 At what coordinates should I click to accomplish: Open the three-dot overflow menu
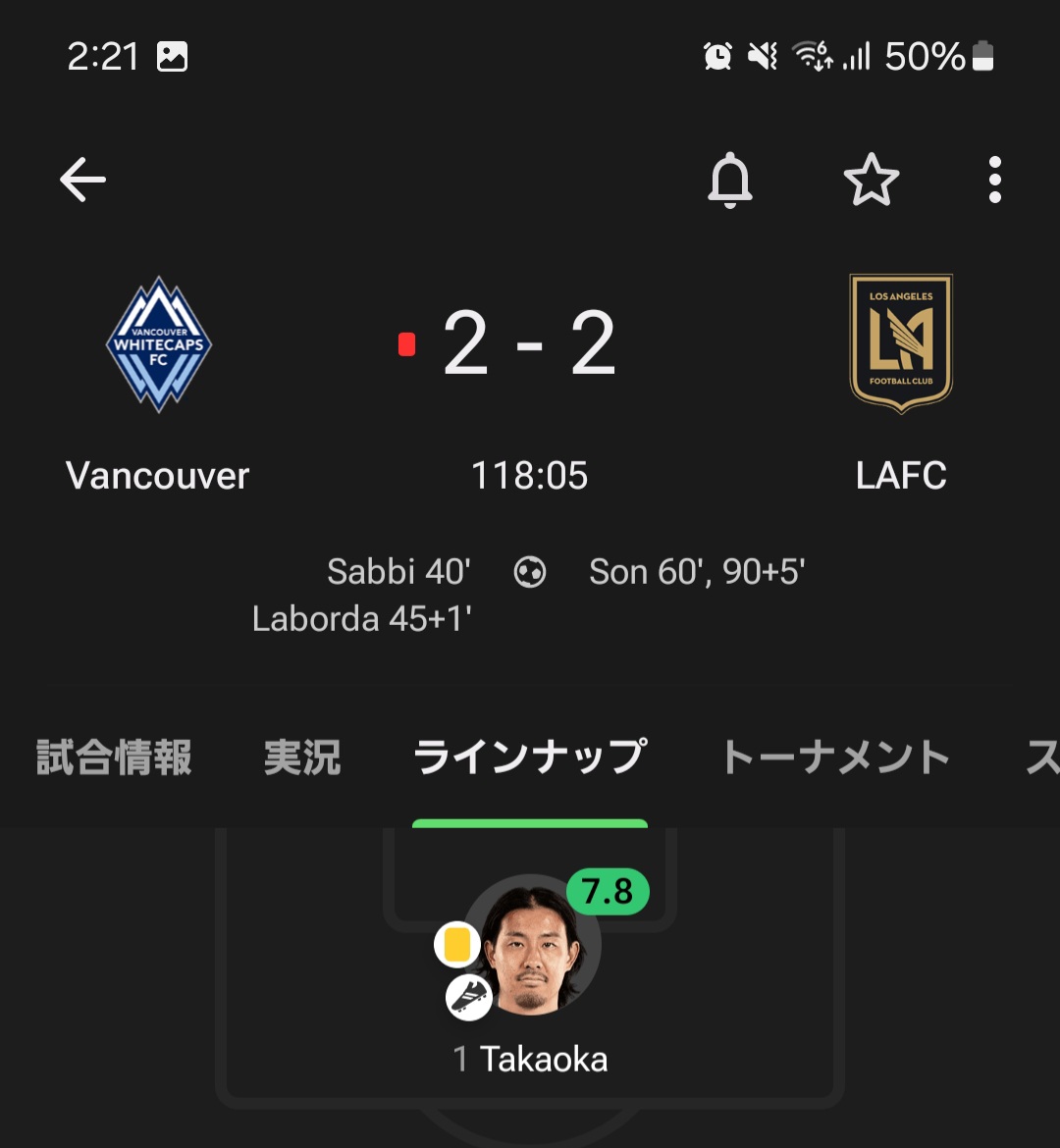pyautogui.click(x=994, y=181)
